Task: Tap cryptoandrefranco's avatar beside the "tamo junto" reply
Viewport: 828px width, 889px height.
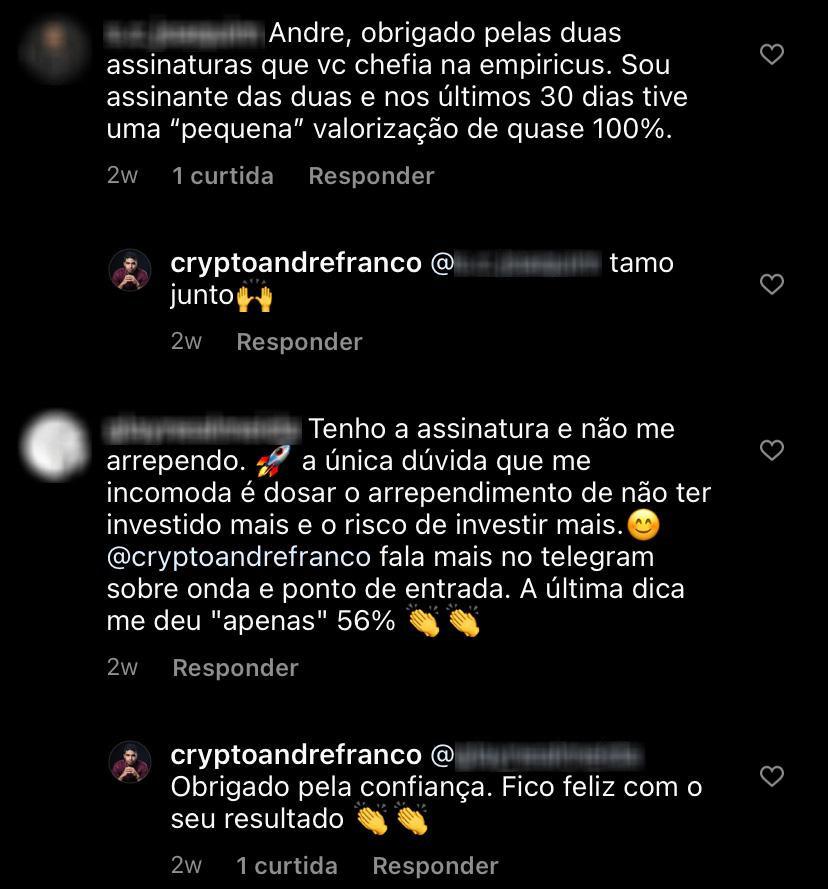Action: (129, 272)
